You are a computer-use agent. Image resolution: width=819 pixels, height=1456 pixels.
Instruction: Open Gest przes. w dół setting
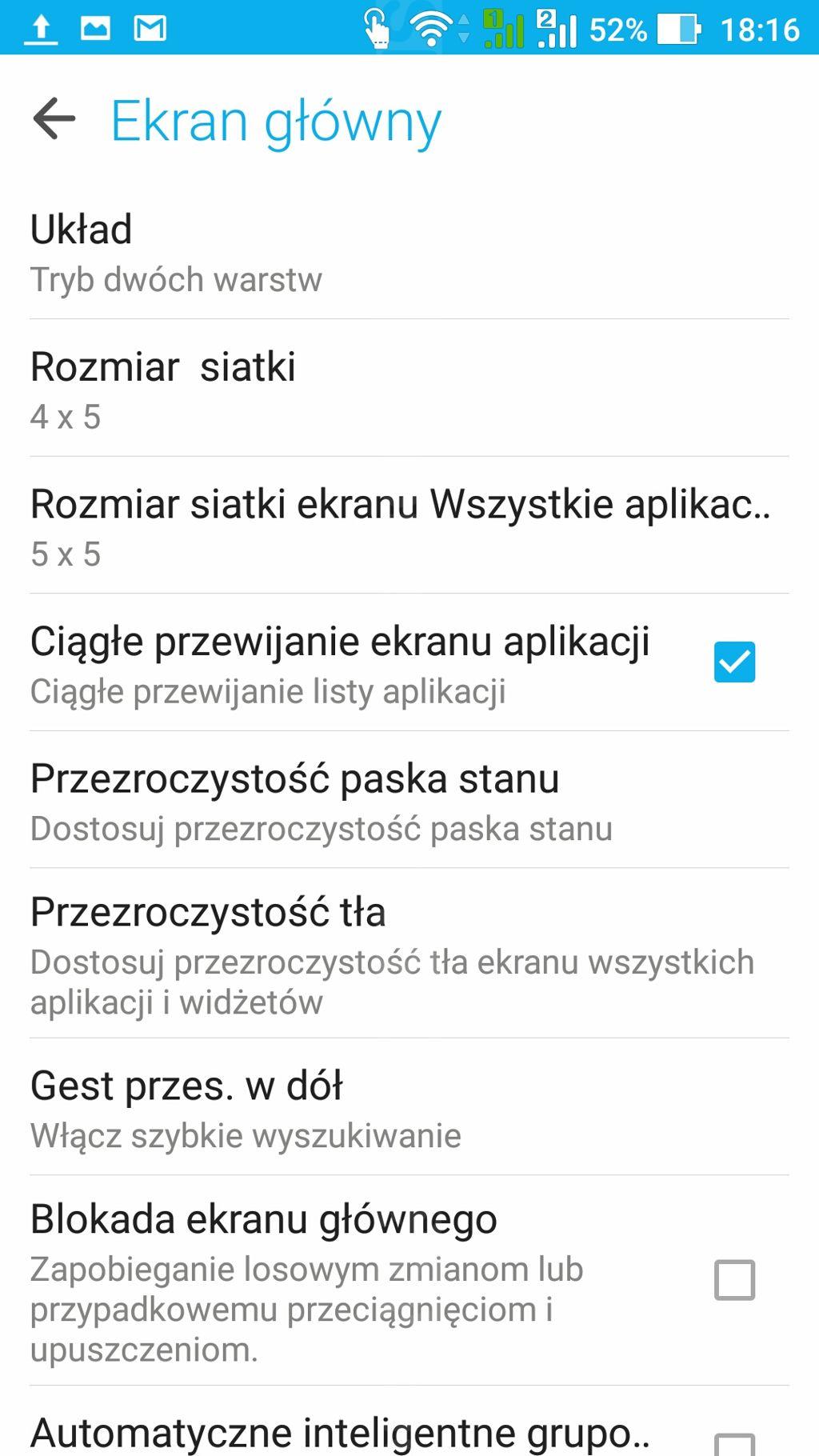point(409,1107)
